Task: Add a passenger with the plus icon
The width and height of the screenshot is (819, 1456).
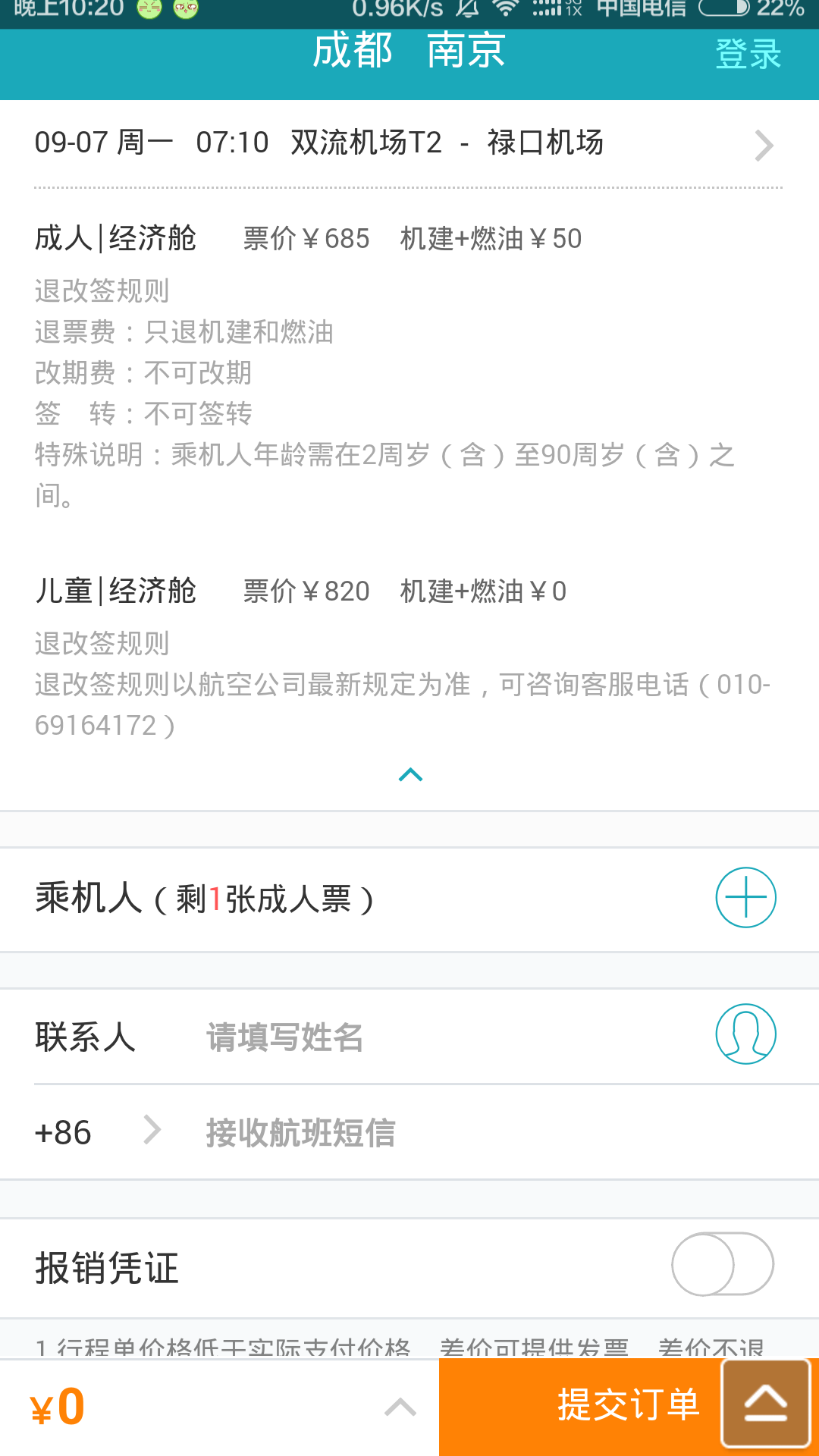Action: [x=745, y=898]
